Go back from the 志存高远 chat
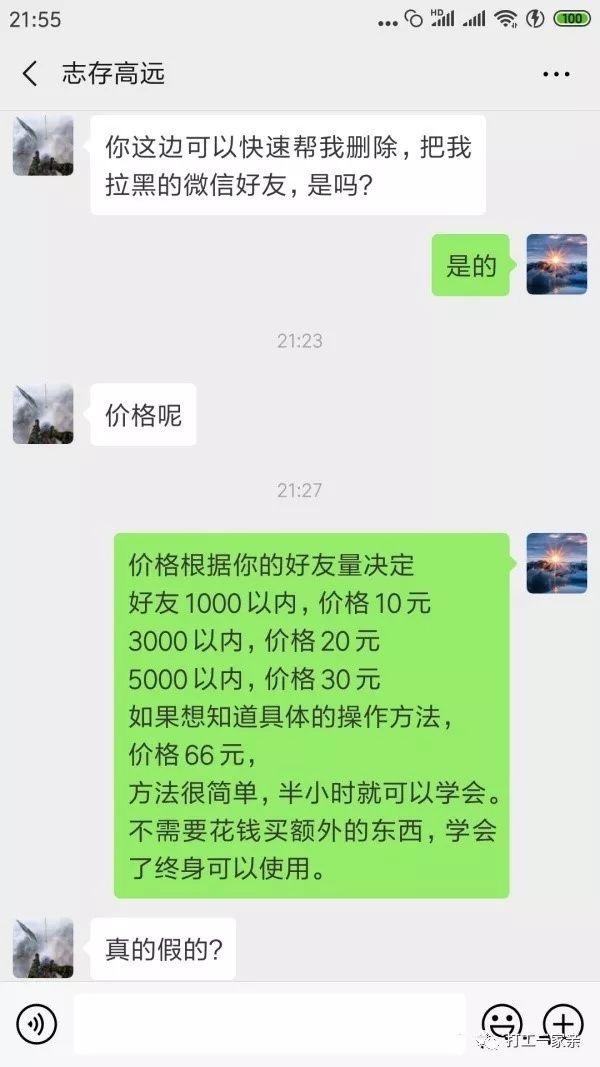 point(30,74)
